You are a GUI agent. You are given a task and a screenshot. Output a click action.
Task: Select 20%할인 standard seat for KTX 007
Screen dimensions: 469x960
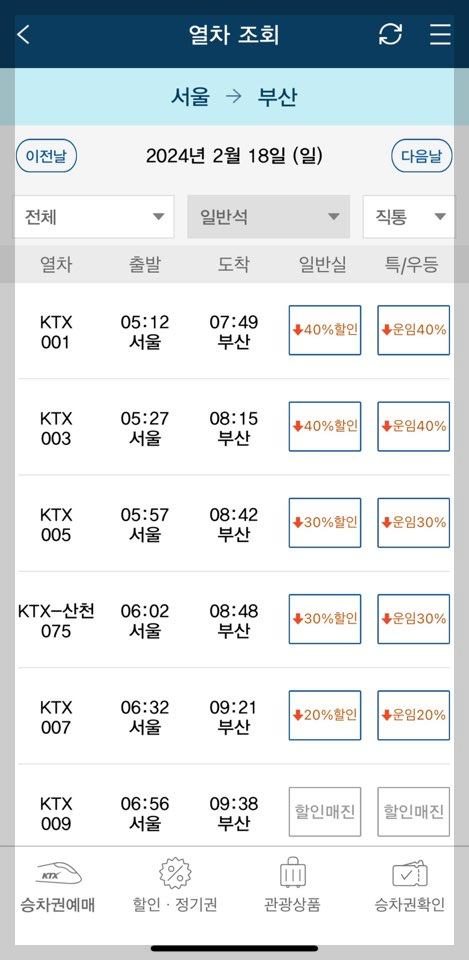325,715
